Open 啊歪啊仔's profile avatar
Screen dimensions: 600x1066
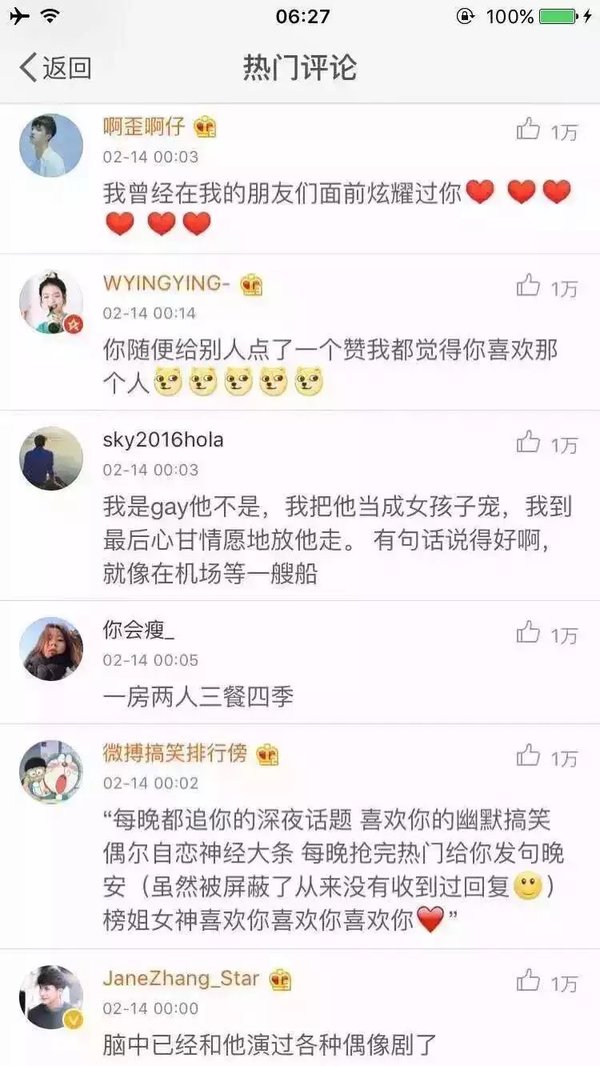point(51,145)
